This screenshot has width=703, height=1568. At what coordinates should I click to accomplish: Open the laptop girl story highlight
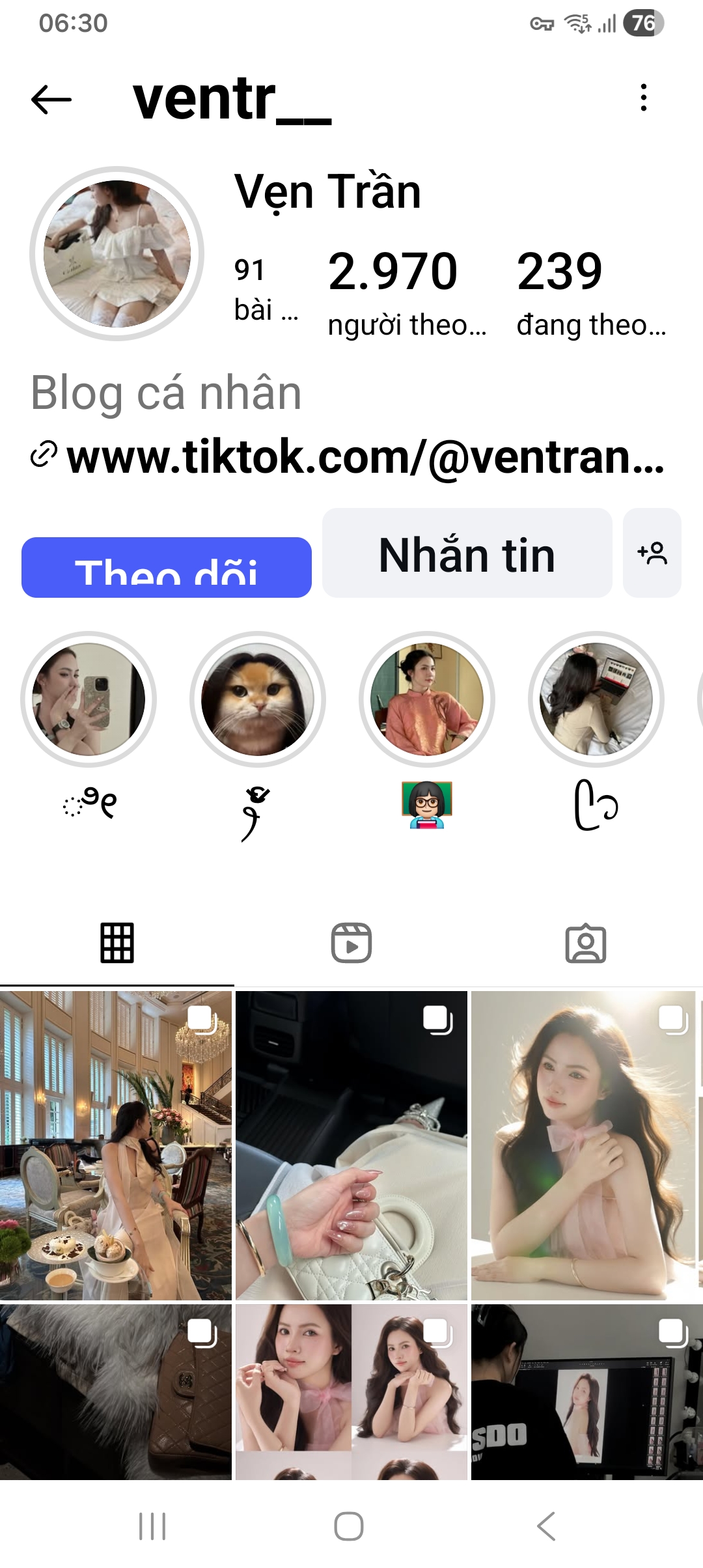coord(596,700)
